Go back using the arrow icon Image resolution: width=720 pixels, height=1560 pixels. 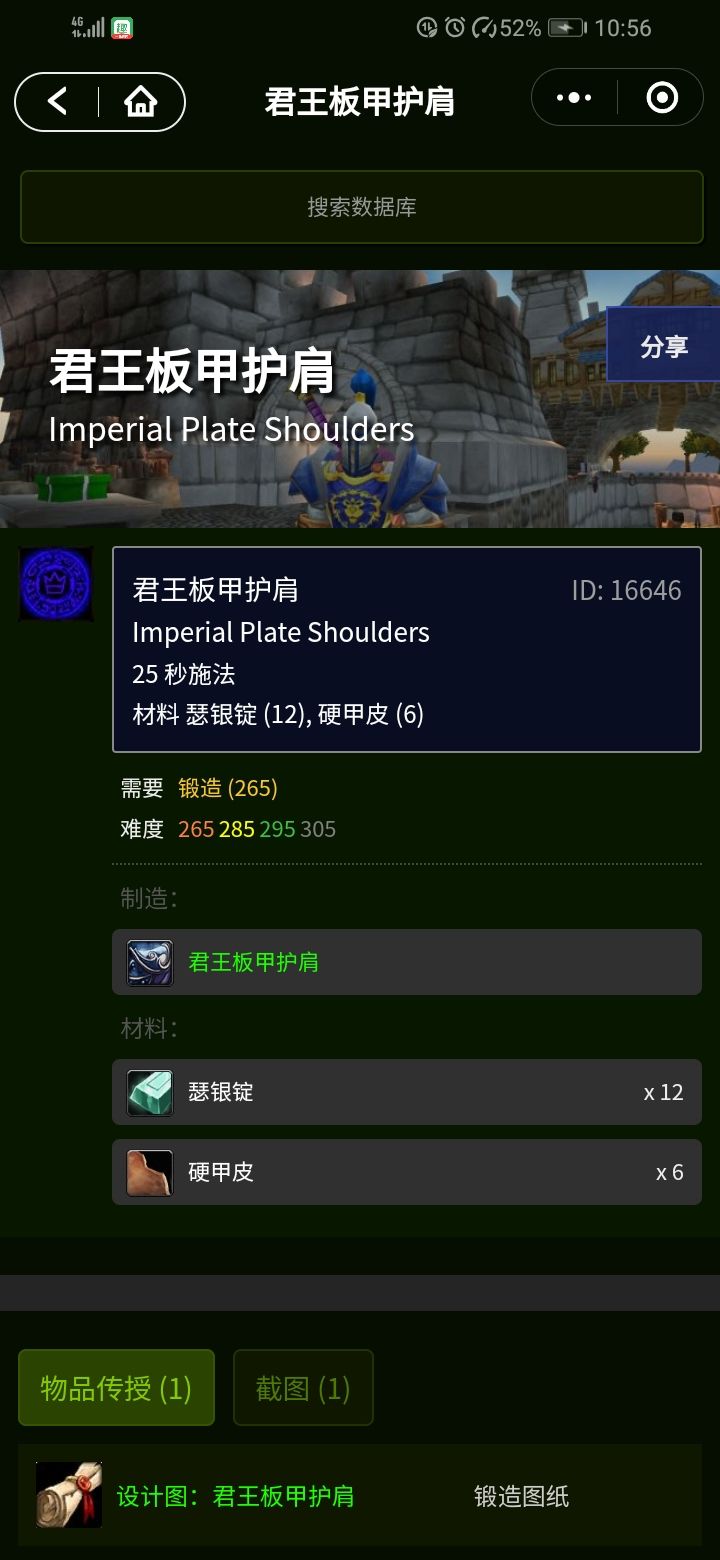click(58, 101)
